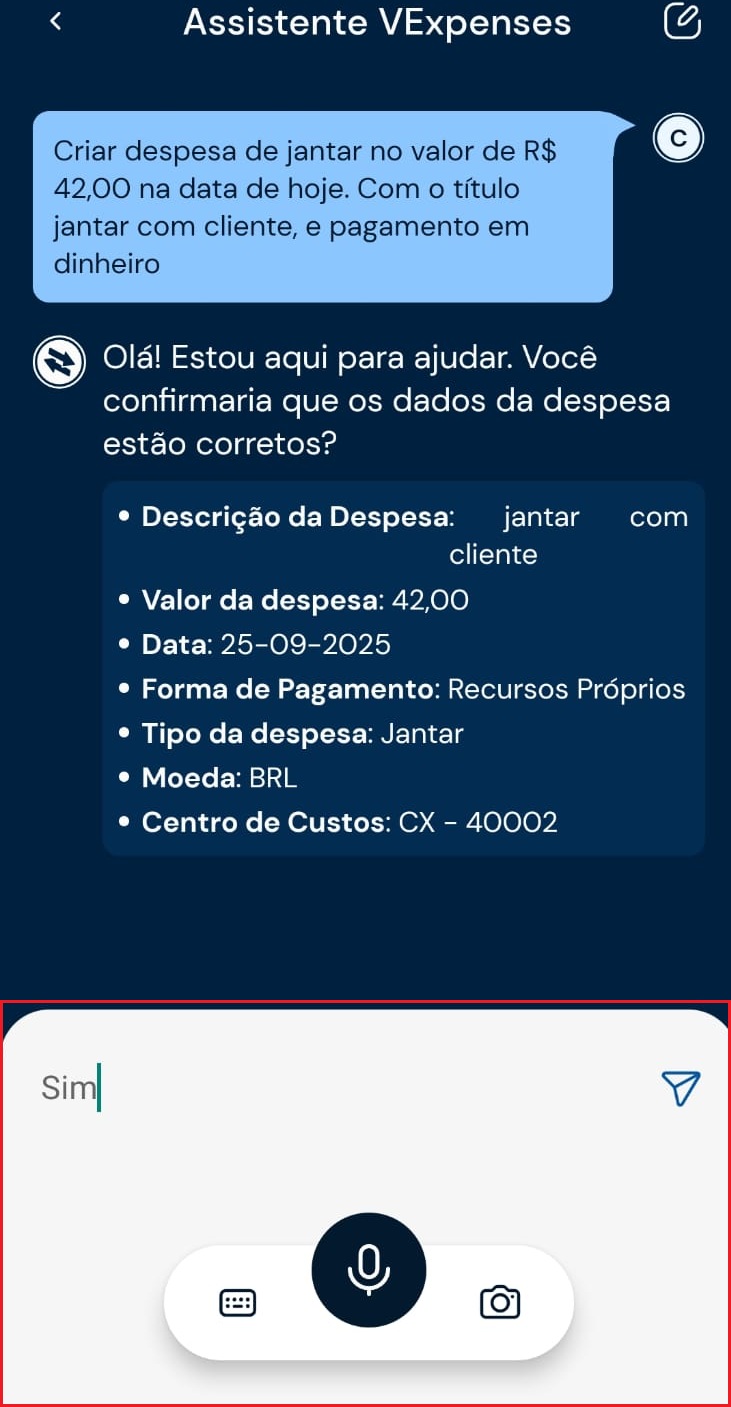731x1407 pixels.
Task: Switch to keyboard input mode
Action: [237, 1302]
